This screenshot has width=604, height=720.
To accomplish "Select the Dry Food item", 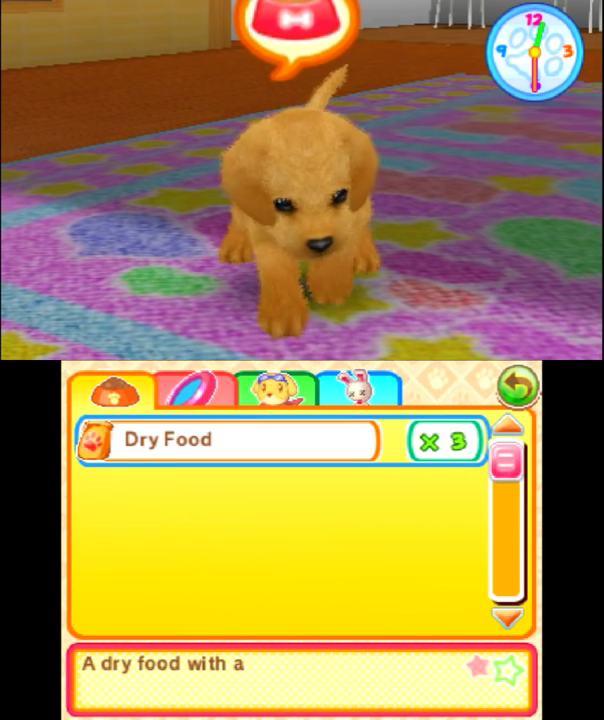I will coord(230,440).
